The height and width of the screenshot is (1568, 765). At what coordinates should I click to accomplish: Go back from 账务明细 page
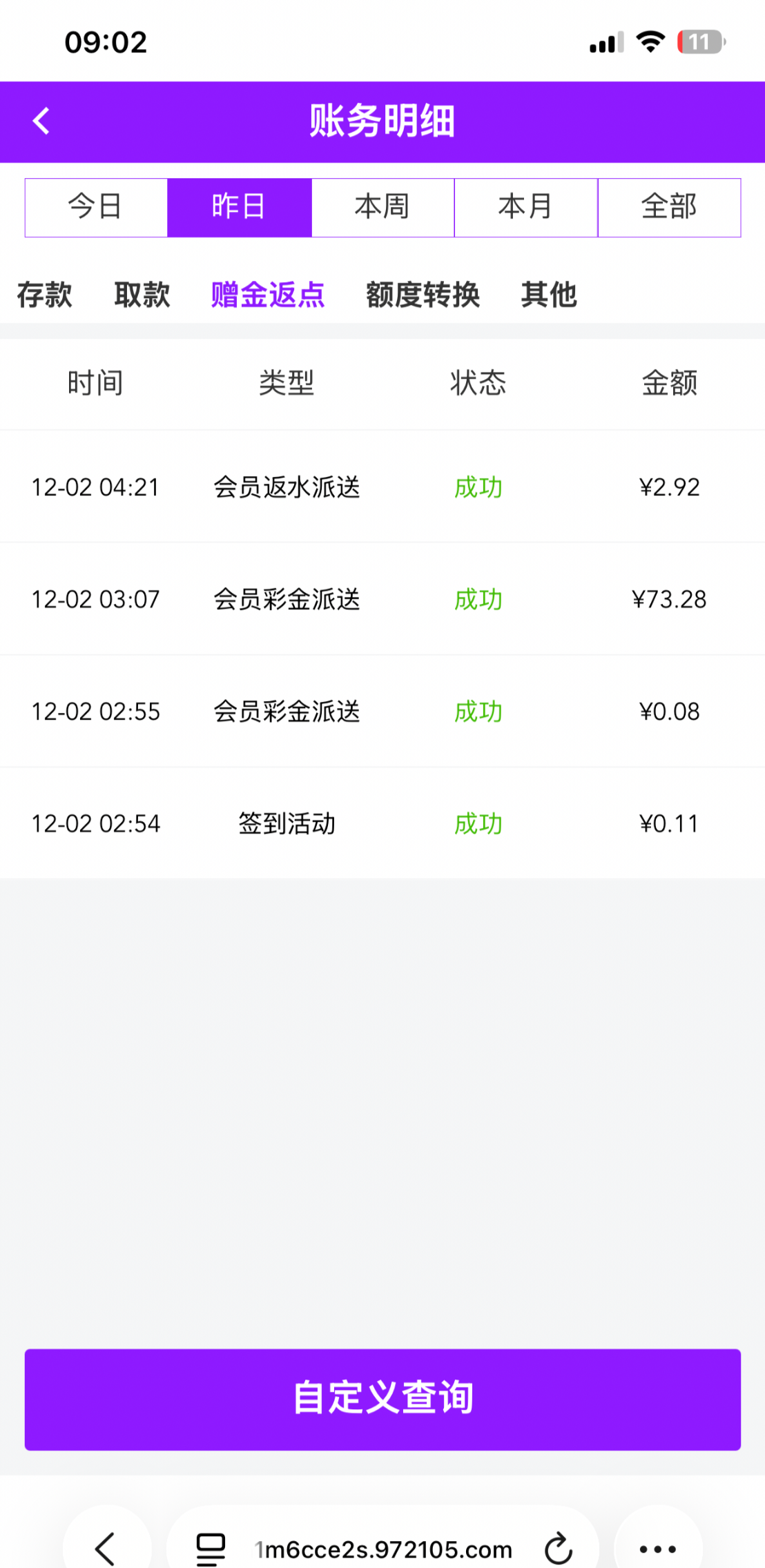click(x=41, y=121)
